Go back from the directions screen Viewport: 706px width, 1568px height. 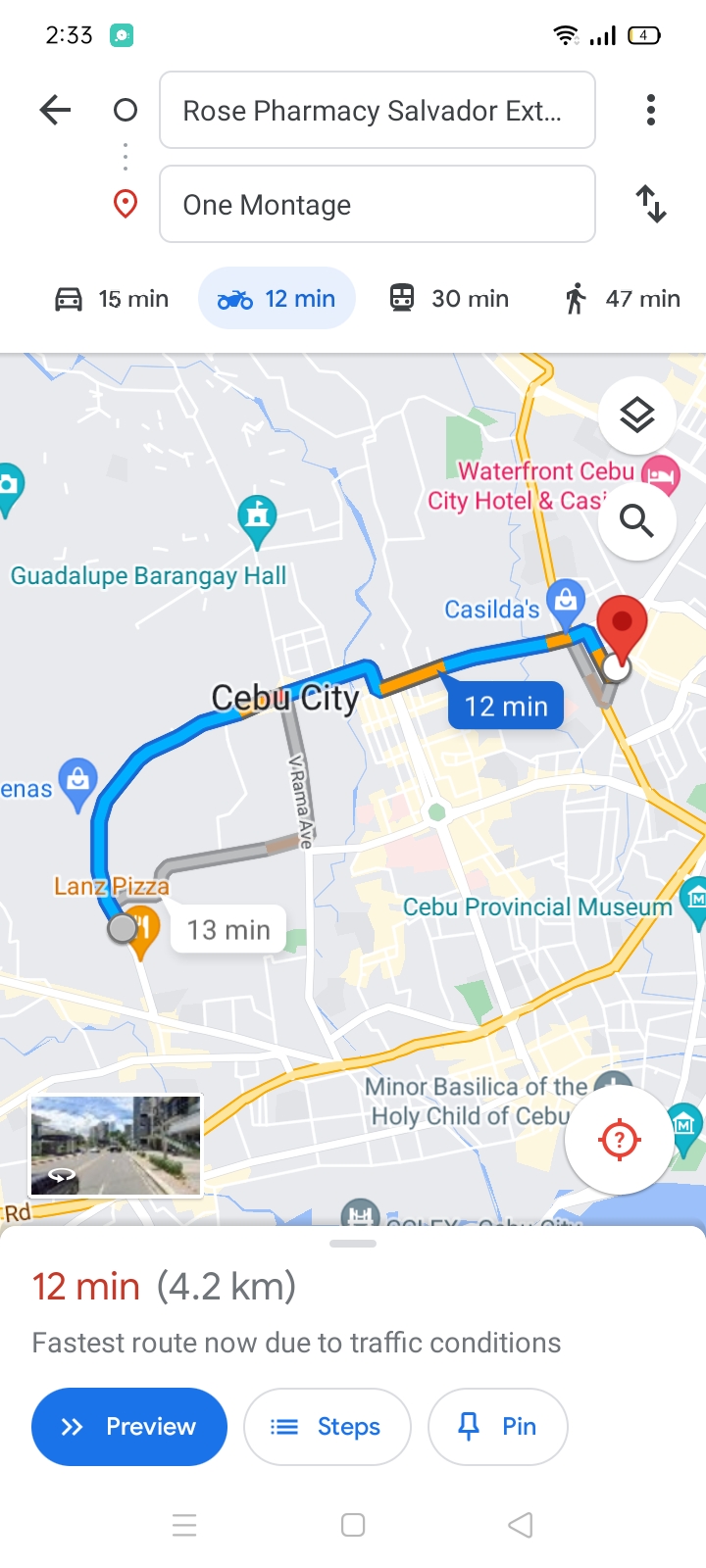coord(56,110)
